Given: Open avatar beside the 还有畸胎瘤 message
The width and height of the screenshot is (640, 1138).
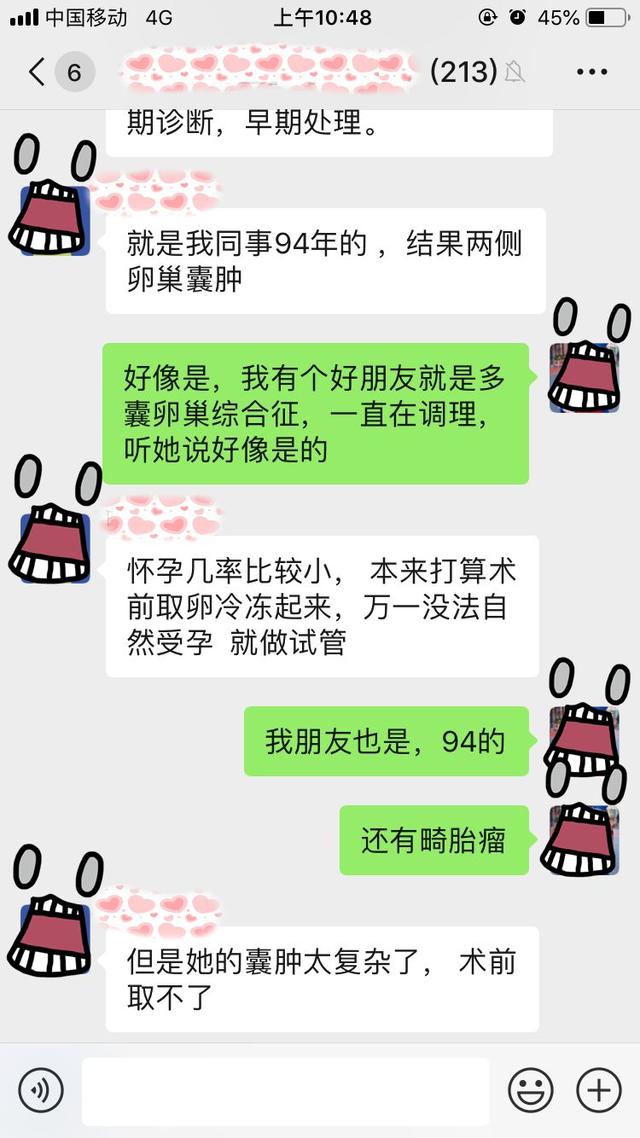Looking at the screenshot, I should pyautogui.click(x=584, y=836).
